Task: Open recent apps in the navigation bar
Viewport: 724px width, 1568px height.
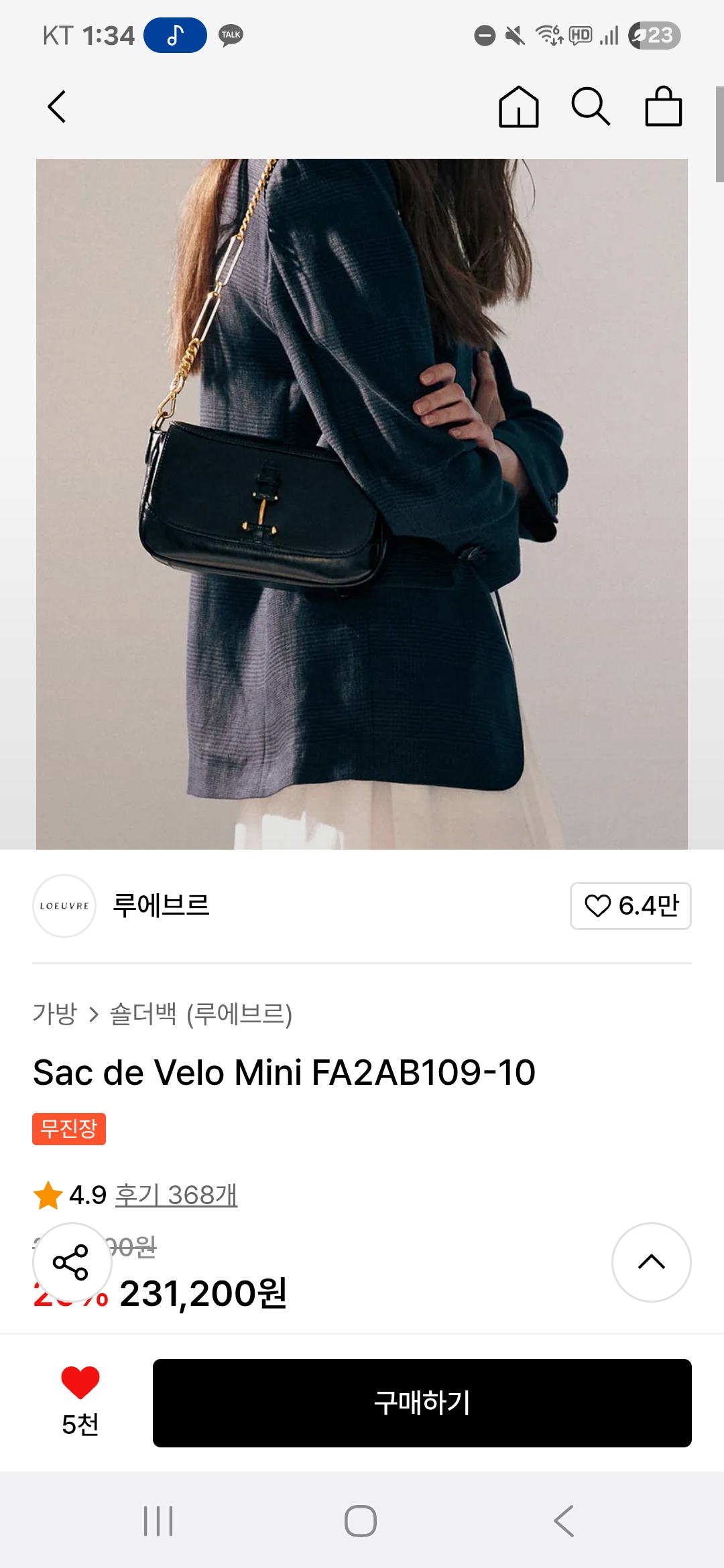Action: click(158, 1521)
